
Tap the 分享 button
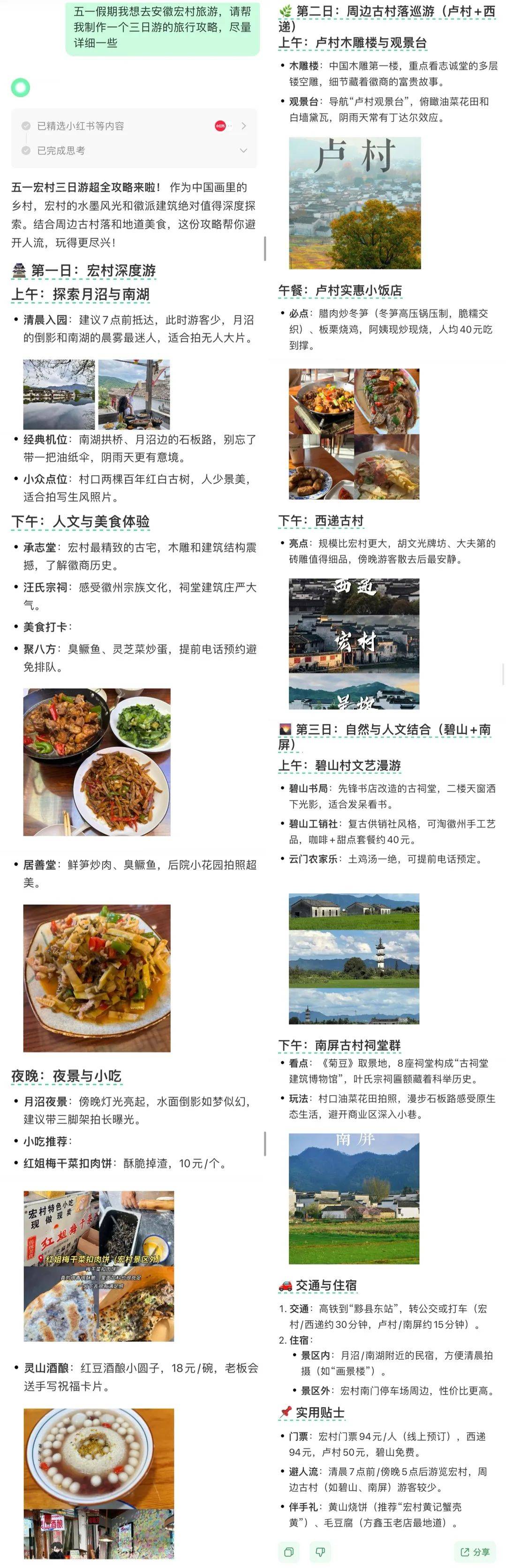click(x=475, y=1552)
